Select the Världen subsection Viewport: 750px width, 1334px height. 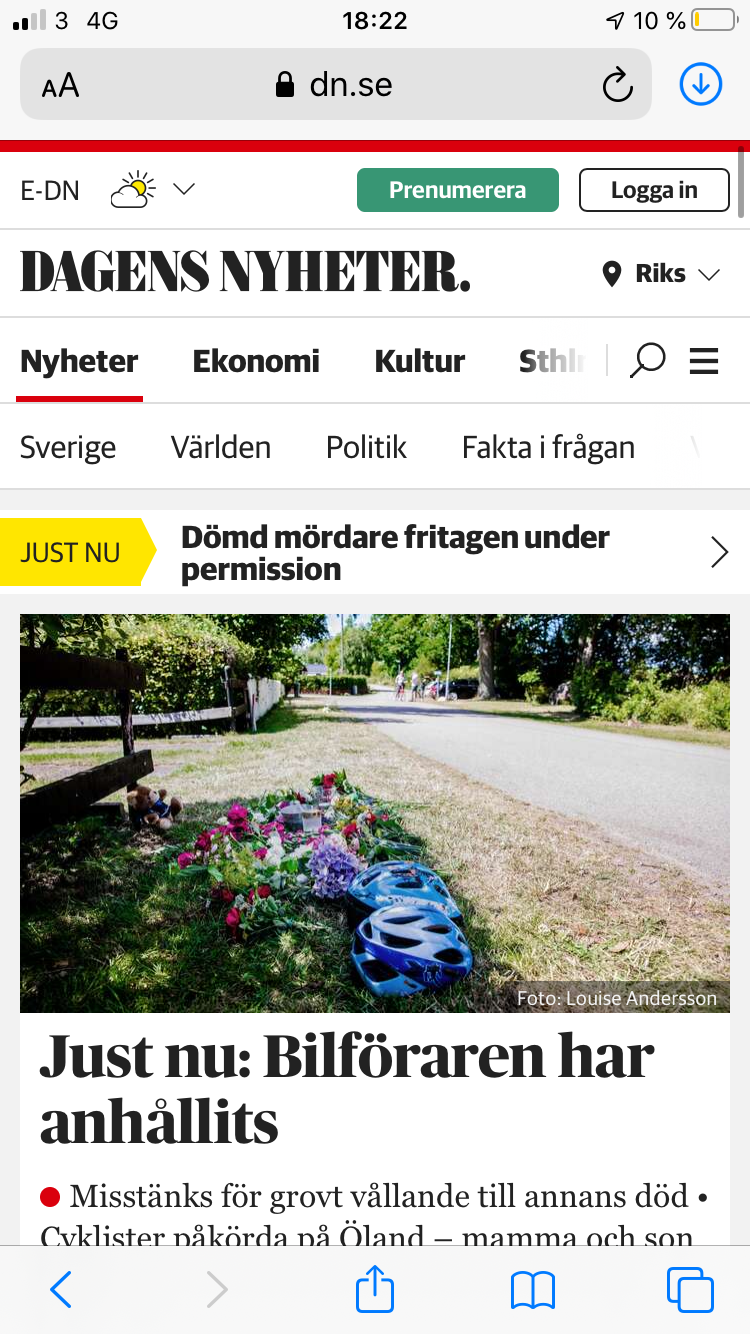(220, 447)
